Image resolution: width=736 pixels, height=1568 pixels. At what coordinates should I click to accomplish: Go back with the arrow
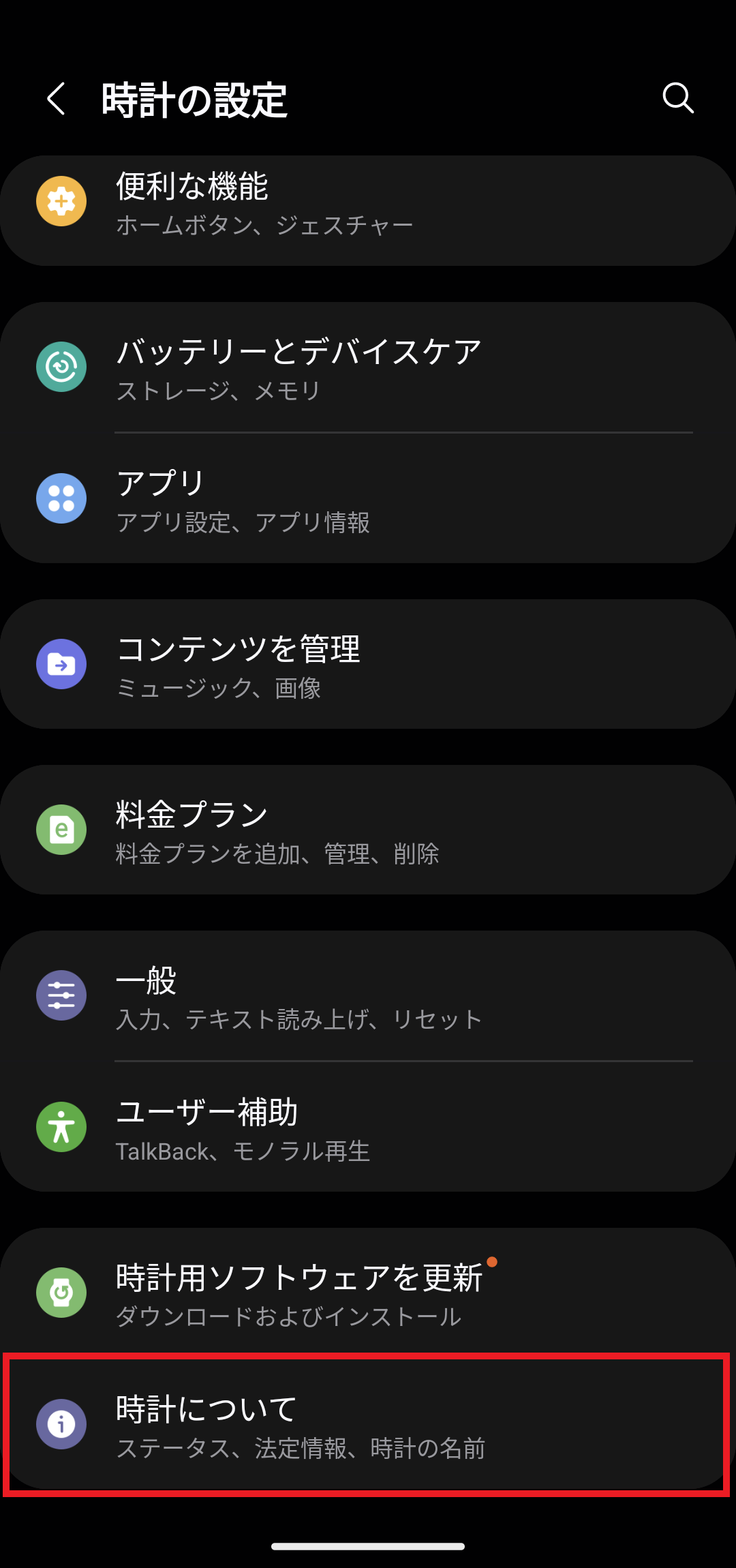(x=55, y=99)
